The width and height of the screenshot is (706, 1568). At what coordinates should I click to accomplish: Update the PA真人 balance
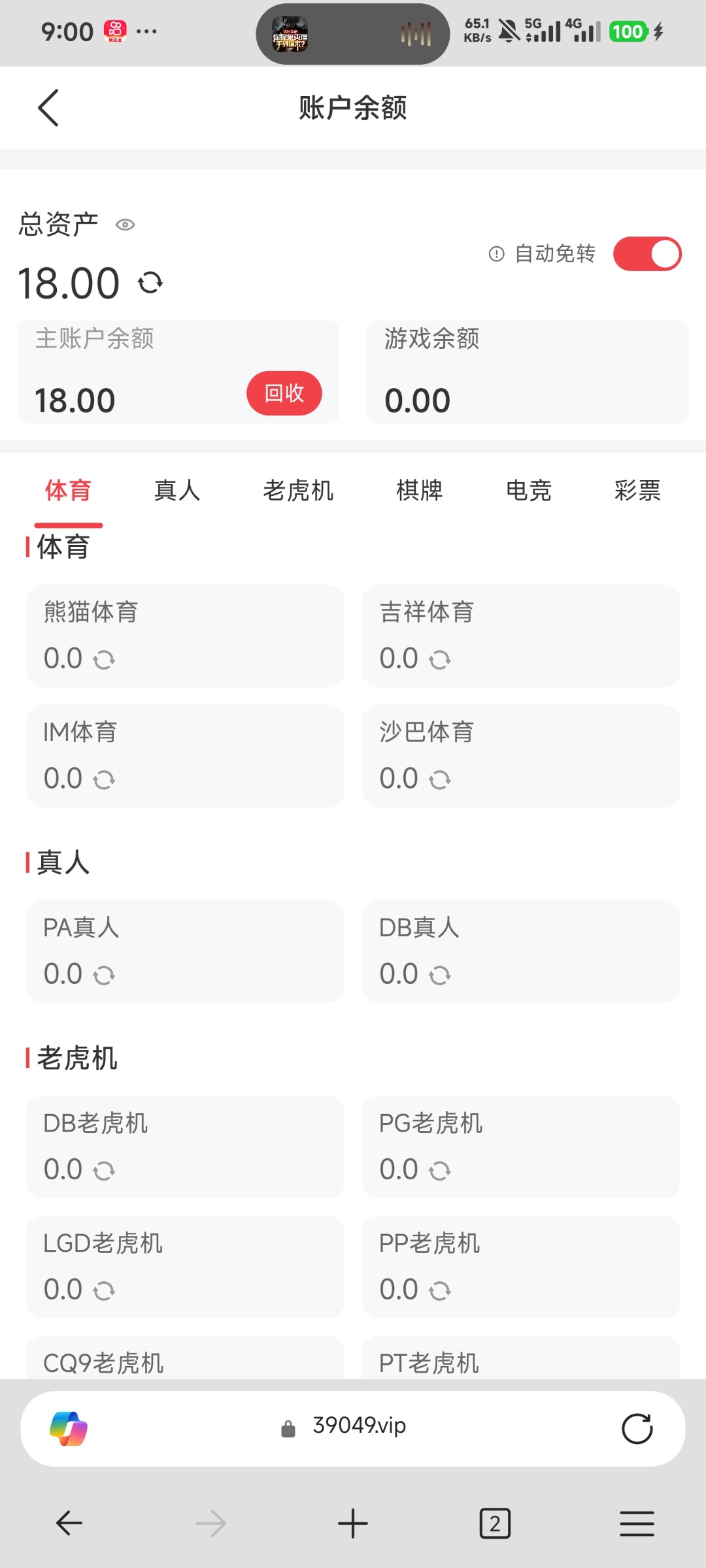(x=104, y=975)
